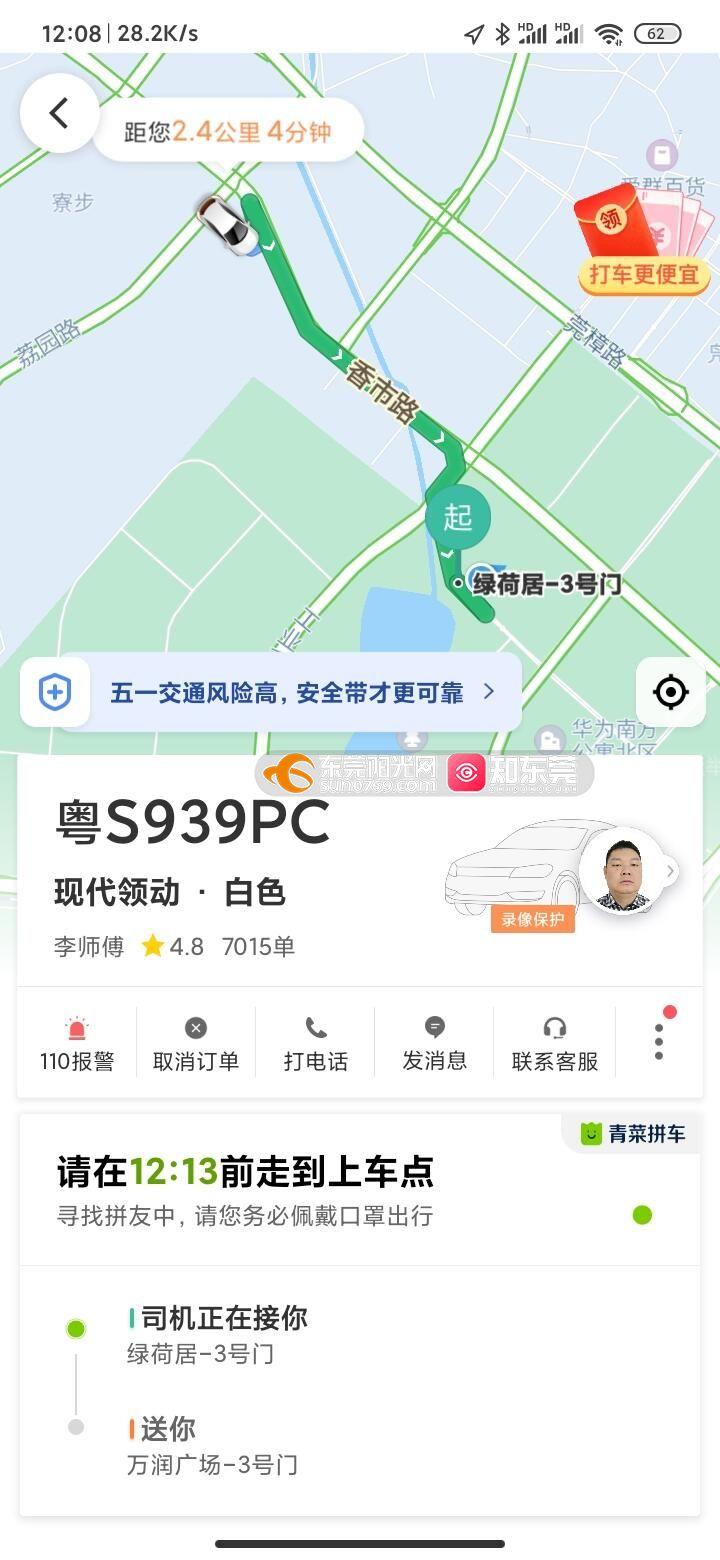The width and height of the screenshot is (720, 1560).
Task: Send the driver a message via 发消息
Action: (434, 1043)
